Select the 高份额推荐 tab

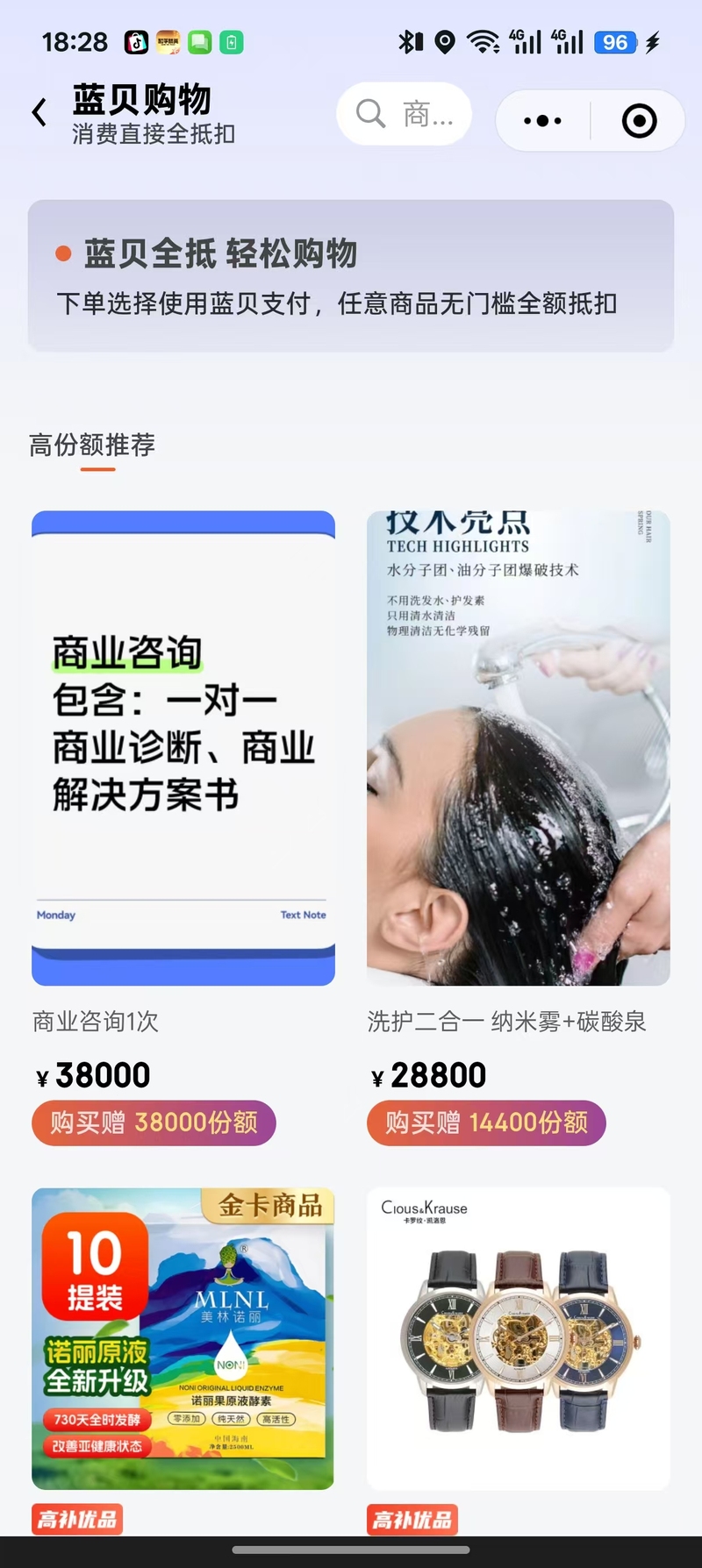(x=92, y=445)
